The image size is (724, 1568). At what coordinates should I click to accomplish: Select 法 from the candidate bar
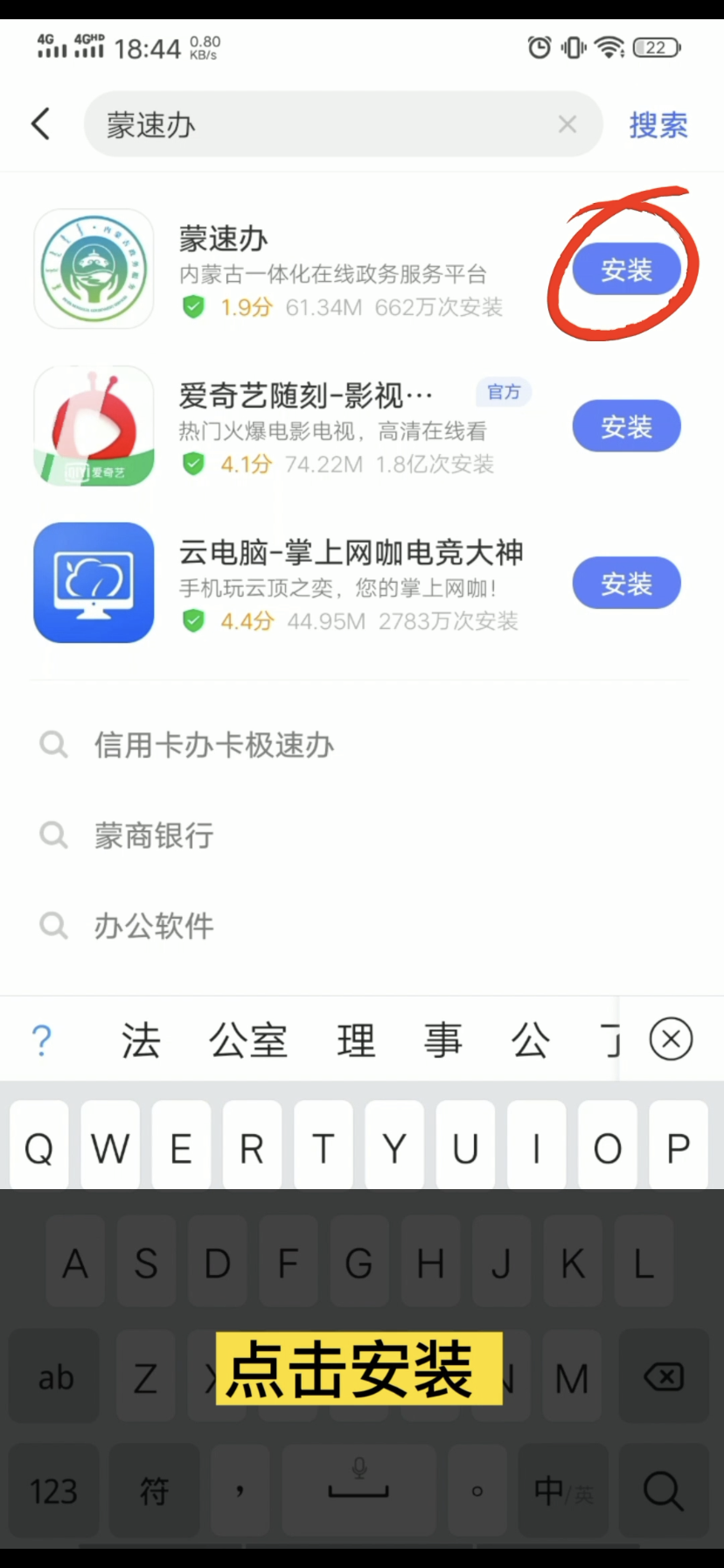pos(141,1039)
